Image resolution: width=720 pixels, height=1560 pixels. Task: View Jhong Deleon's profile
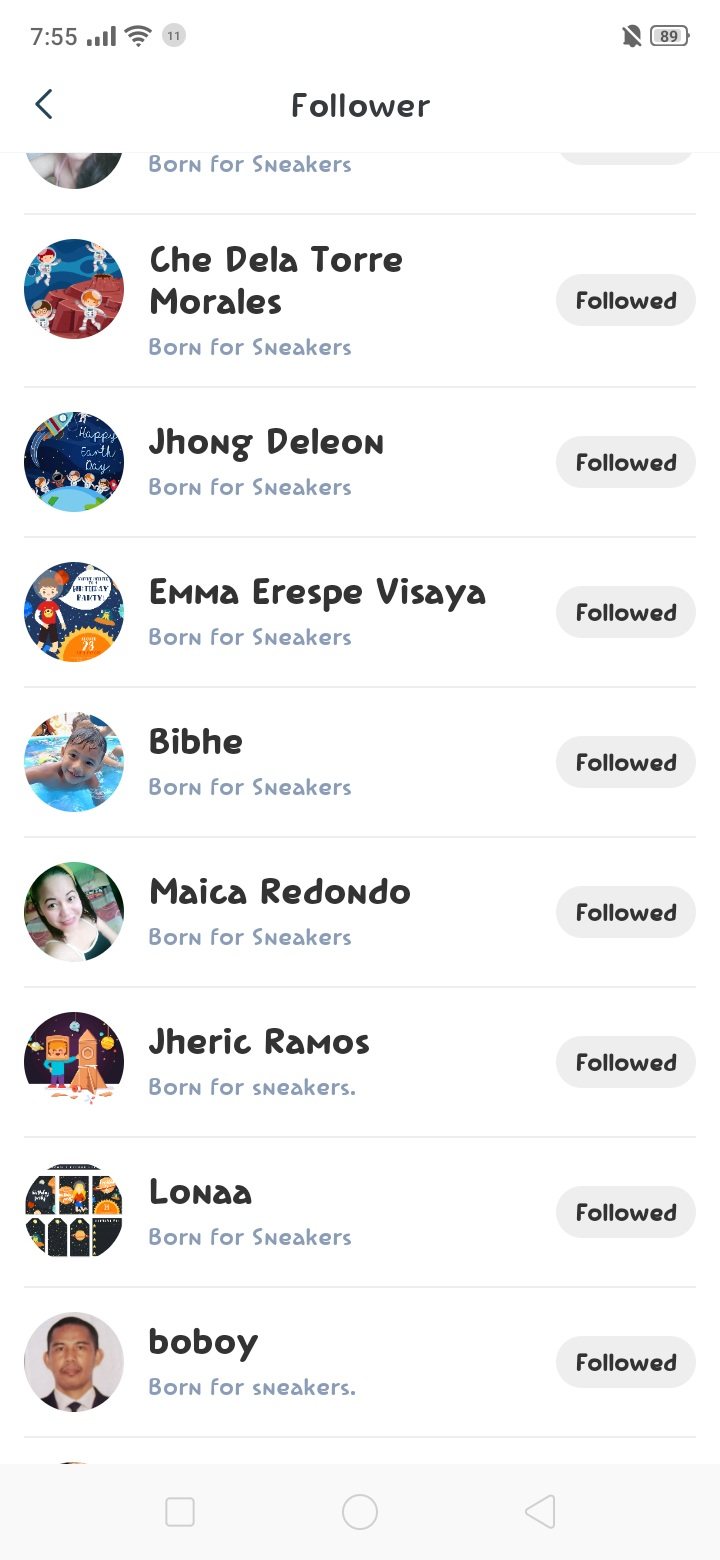pyautogui.click(x=266, y=443)
